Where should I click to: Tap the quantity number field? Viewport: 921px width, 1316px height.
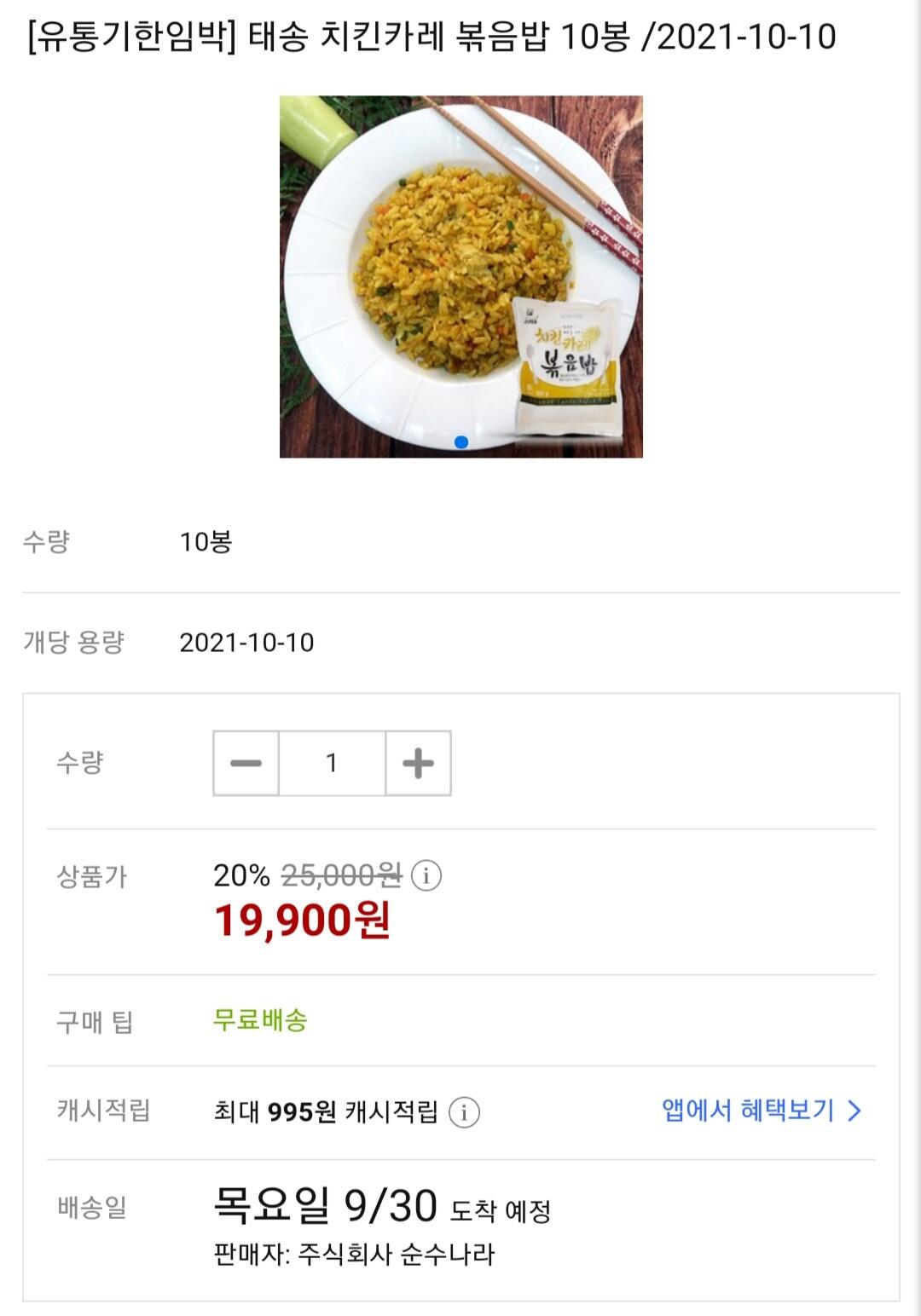tap(332, 763)
